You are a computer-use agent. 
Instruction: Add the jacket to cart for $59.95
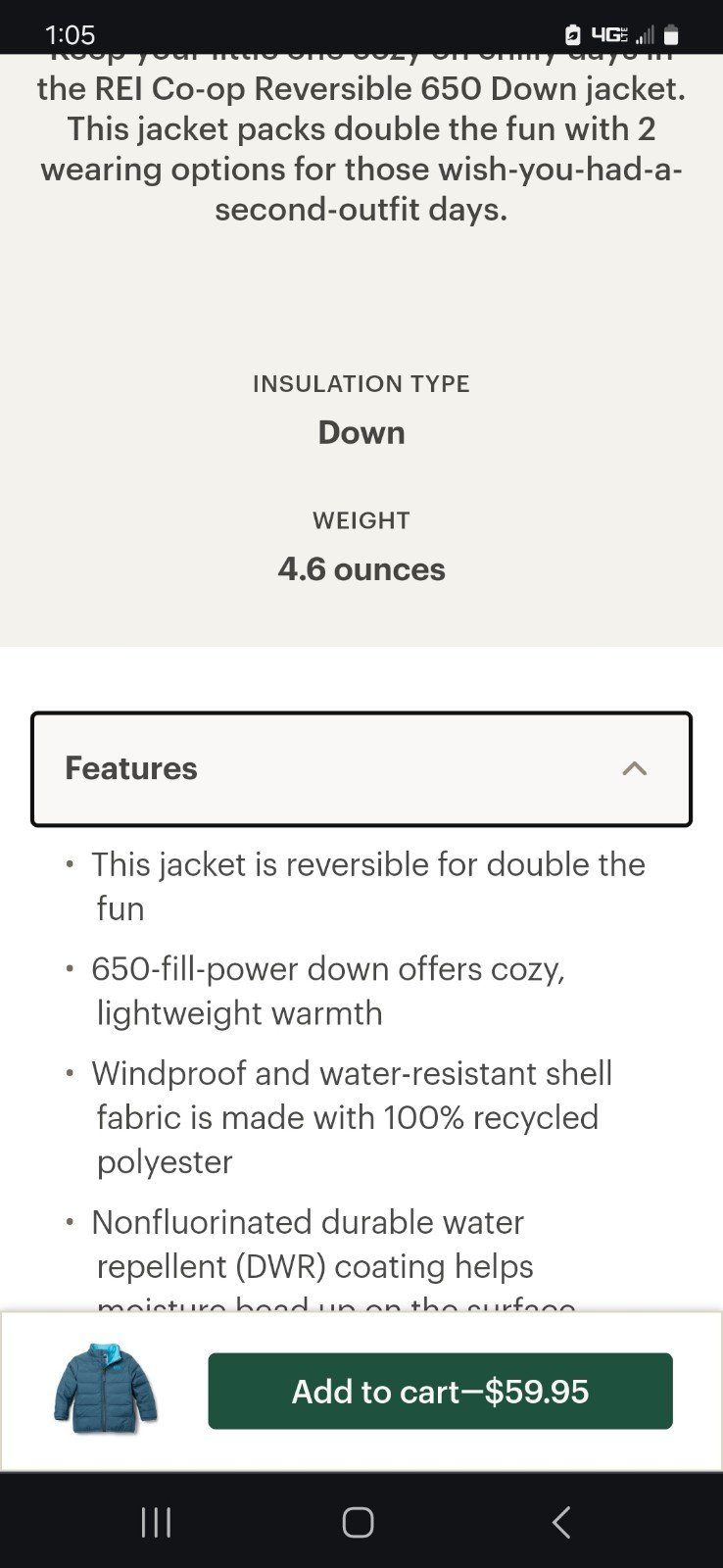(x=440, y=1391)
